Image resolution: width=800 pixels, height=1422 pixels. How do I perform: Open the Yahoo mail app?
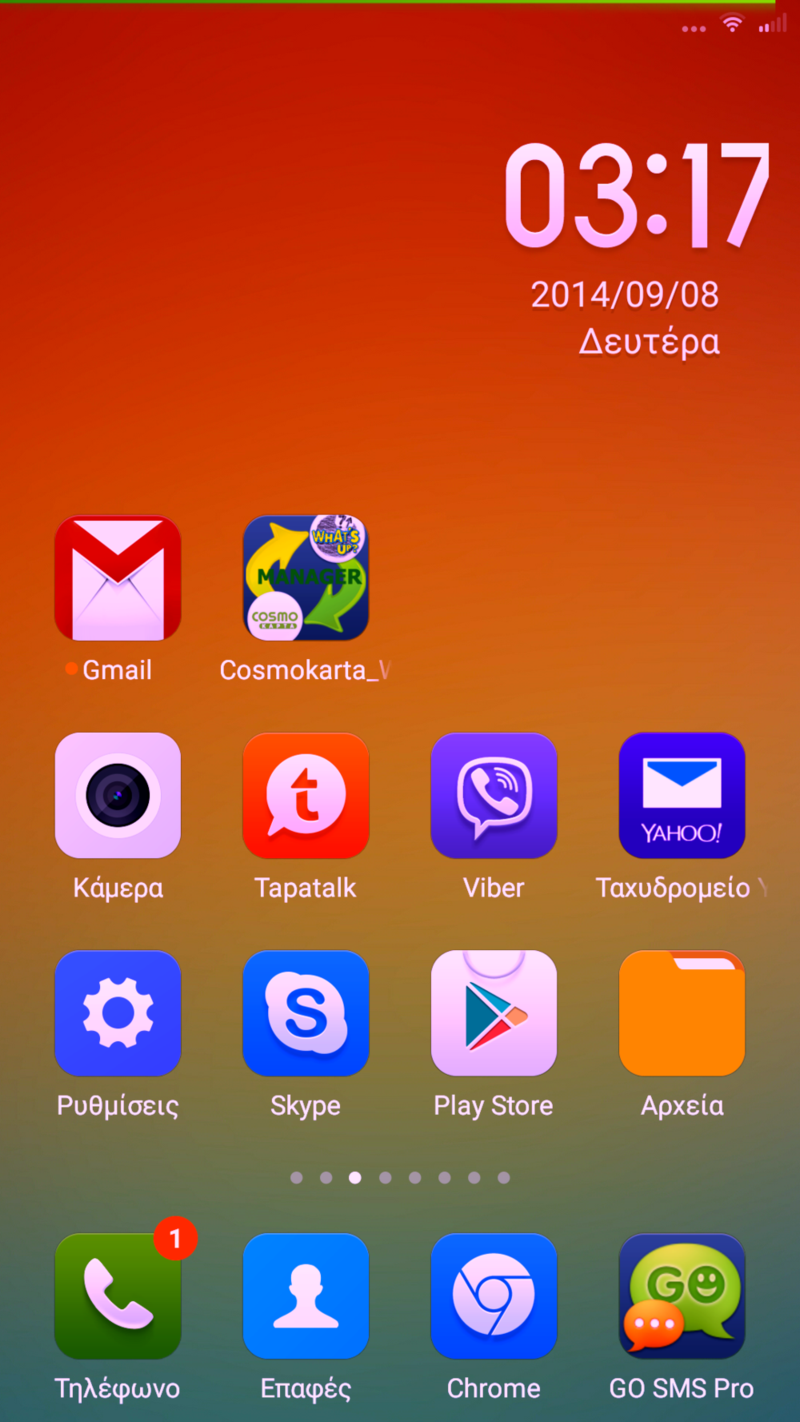coord(682,796)
